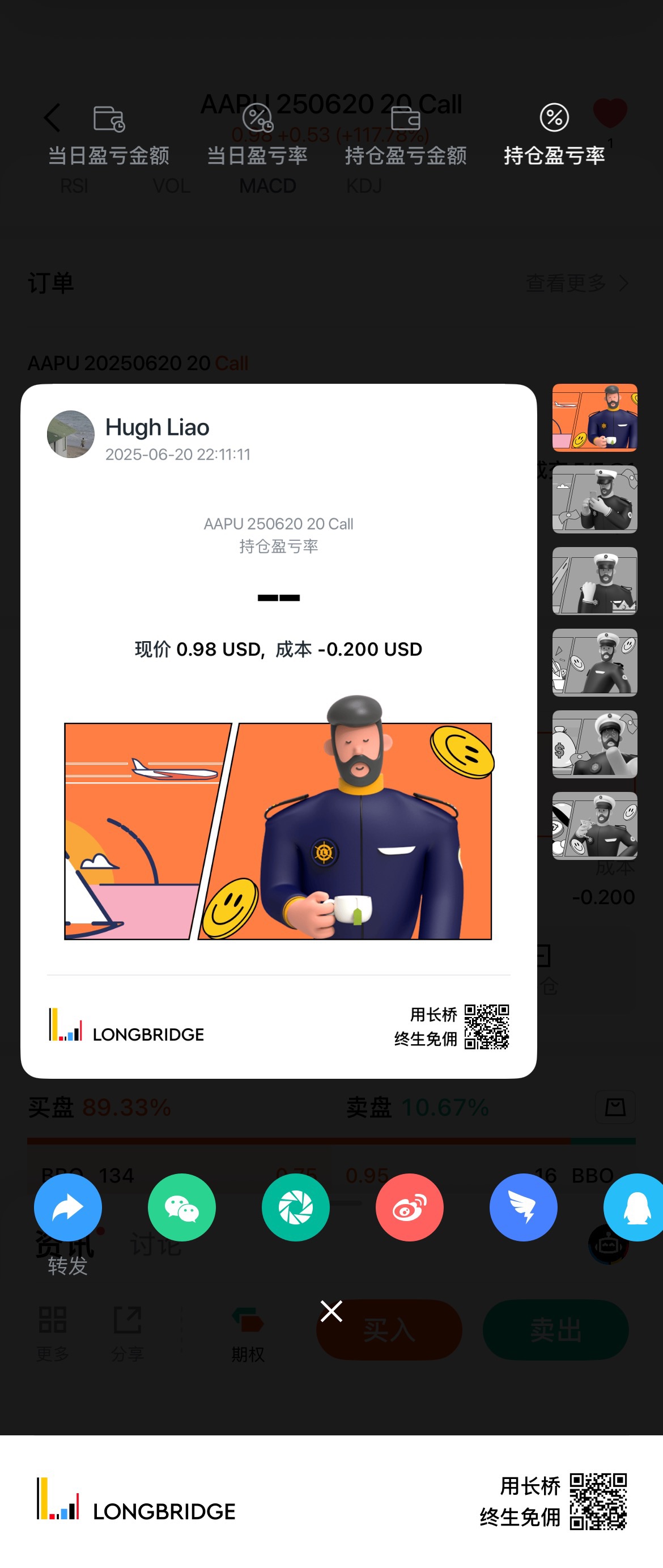
Task: Select the 持仓盈亏率 tab
Action: coord(554,137)
